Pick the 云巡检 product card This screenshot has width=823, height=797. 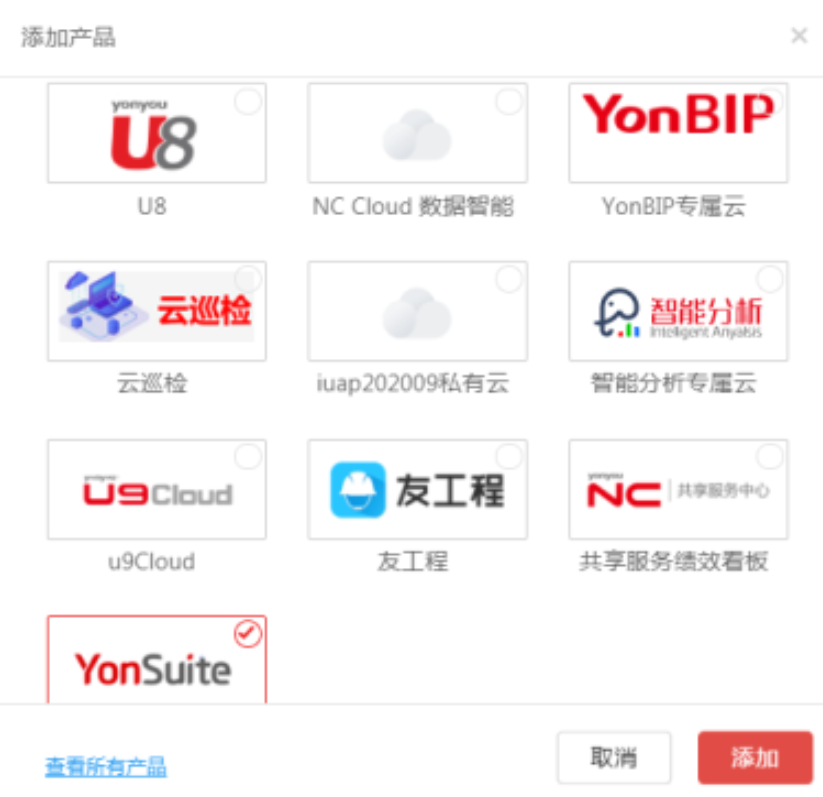pos(156,311)
